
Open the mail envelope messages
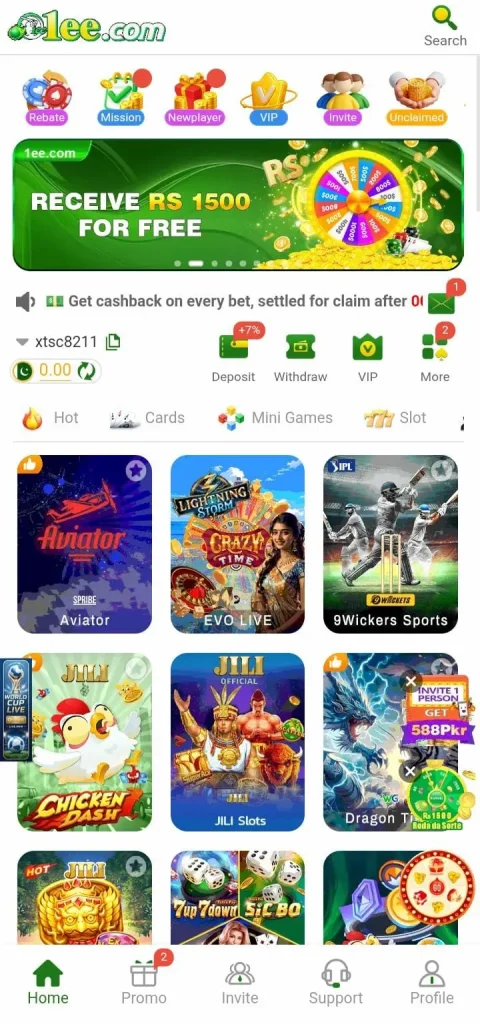click(441, 303)
